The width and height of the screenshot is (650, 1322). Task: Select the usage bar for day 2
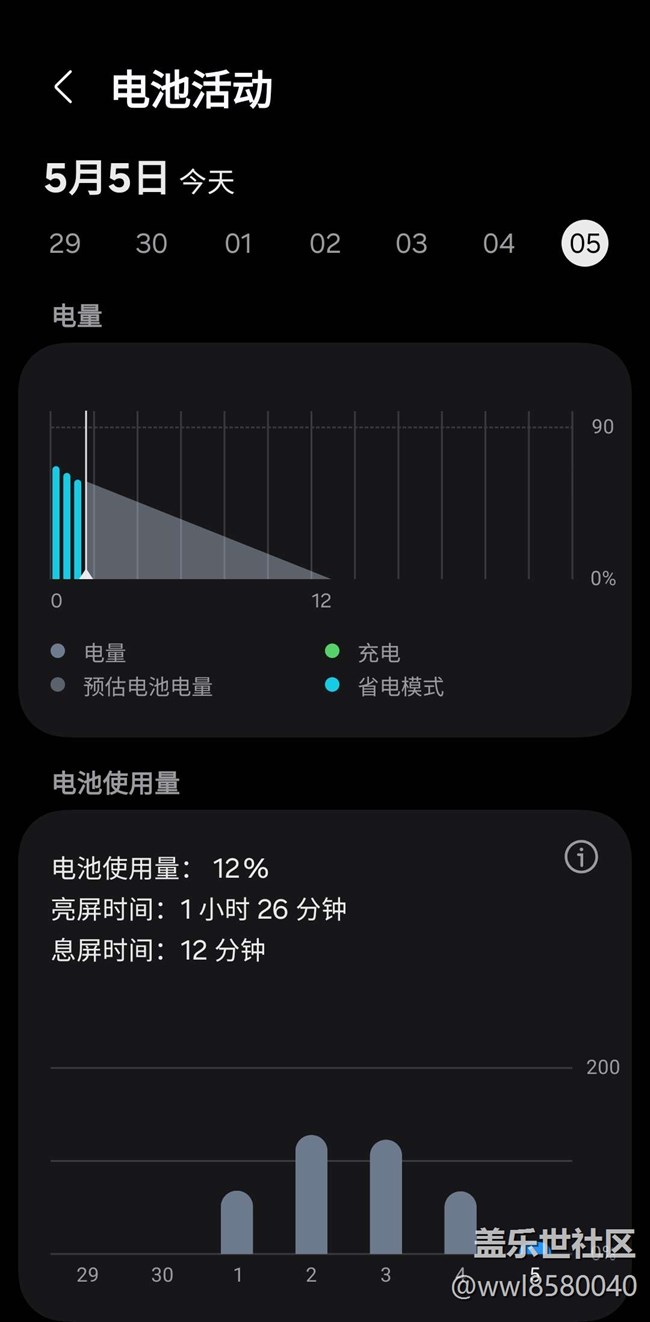(x=311, y=1194)
